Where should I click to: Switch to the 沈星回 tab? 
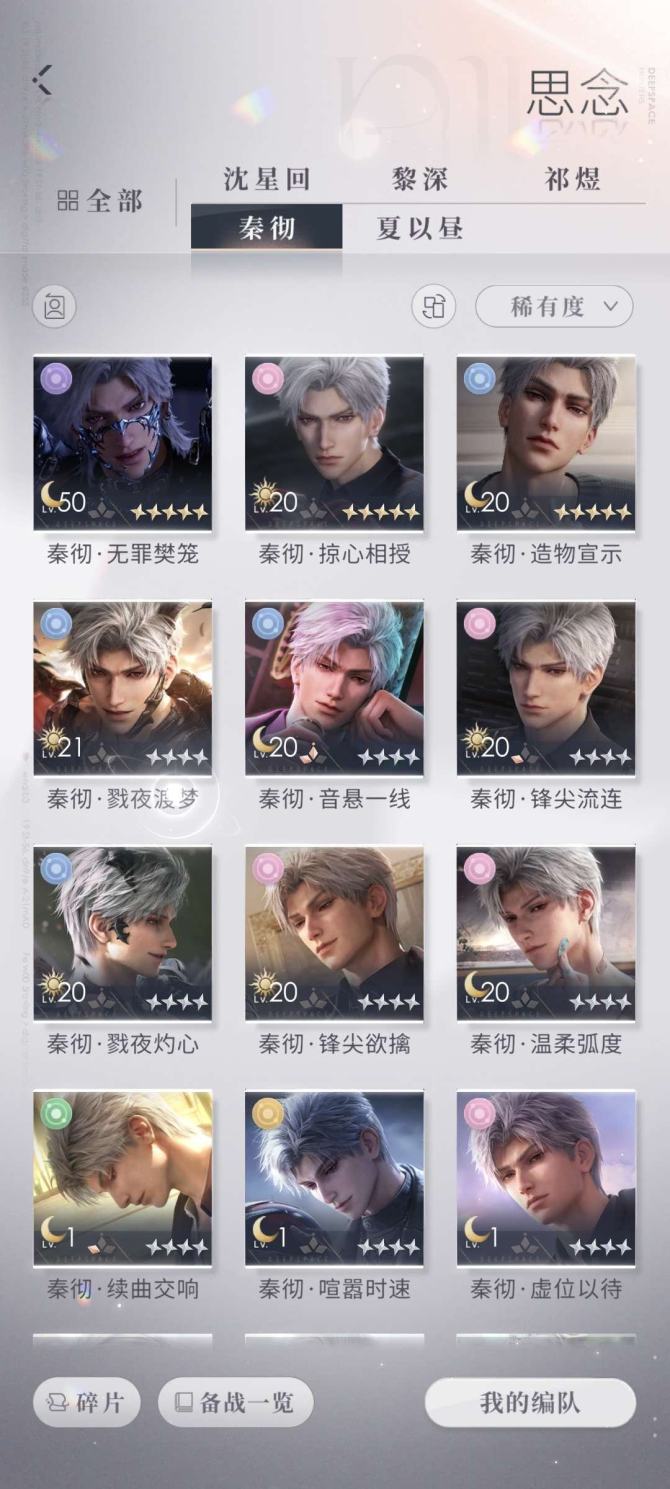pyautogui.click(x=266, y=180)
